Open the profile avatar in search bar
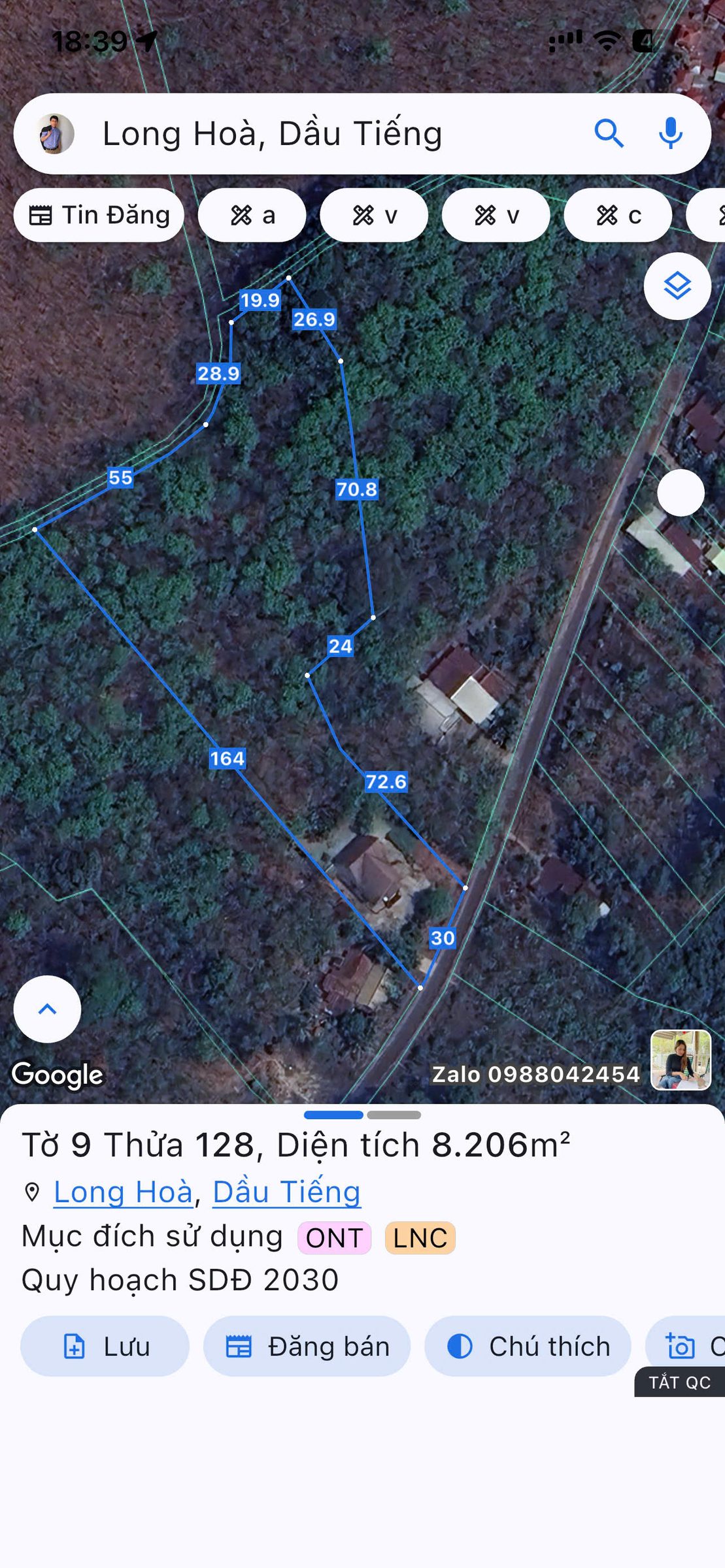The image size is (725, 1568). coord(56,134)
